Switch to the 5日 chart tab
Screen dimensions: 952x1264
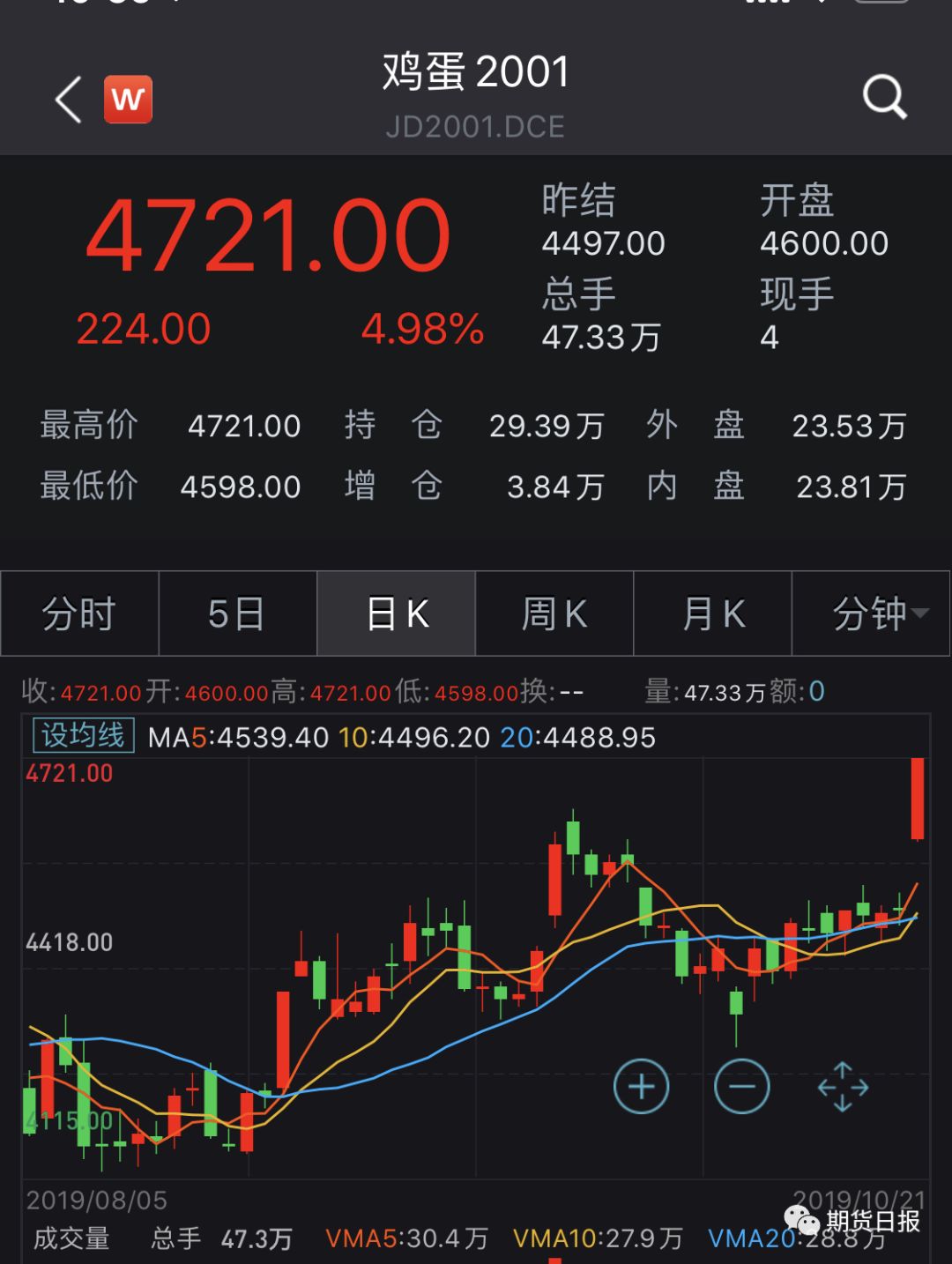click(237, 613)
